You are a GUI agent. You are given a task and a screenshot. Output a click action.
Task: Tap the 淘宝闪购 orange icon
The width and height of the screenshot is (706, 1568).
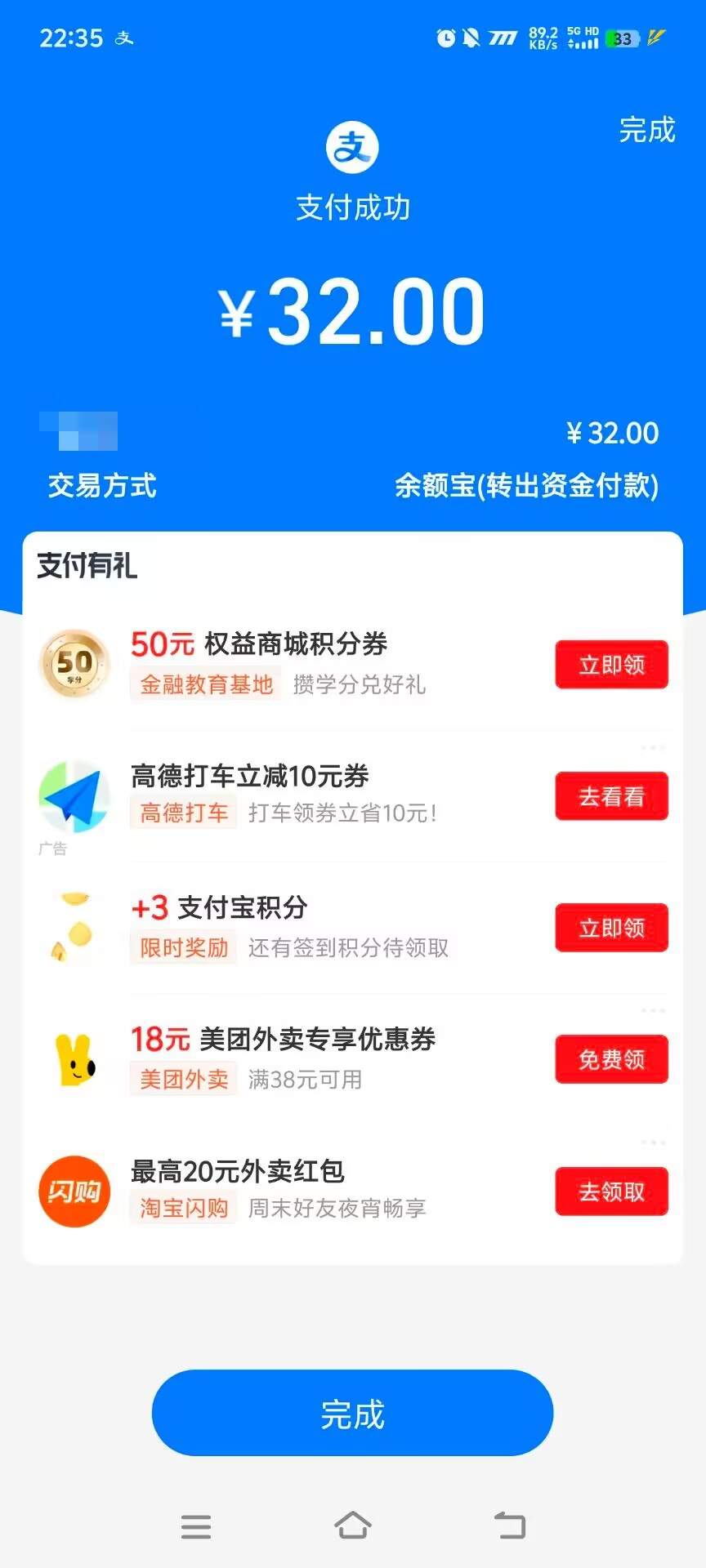coord(74,1192)
